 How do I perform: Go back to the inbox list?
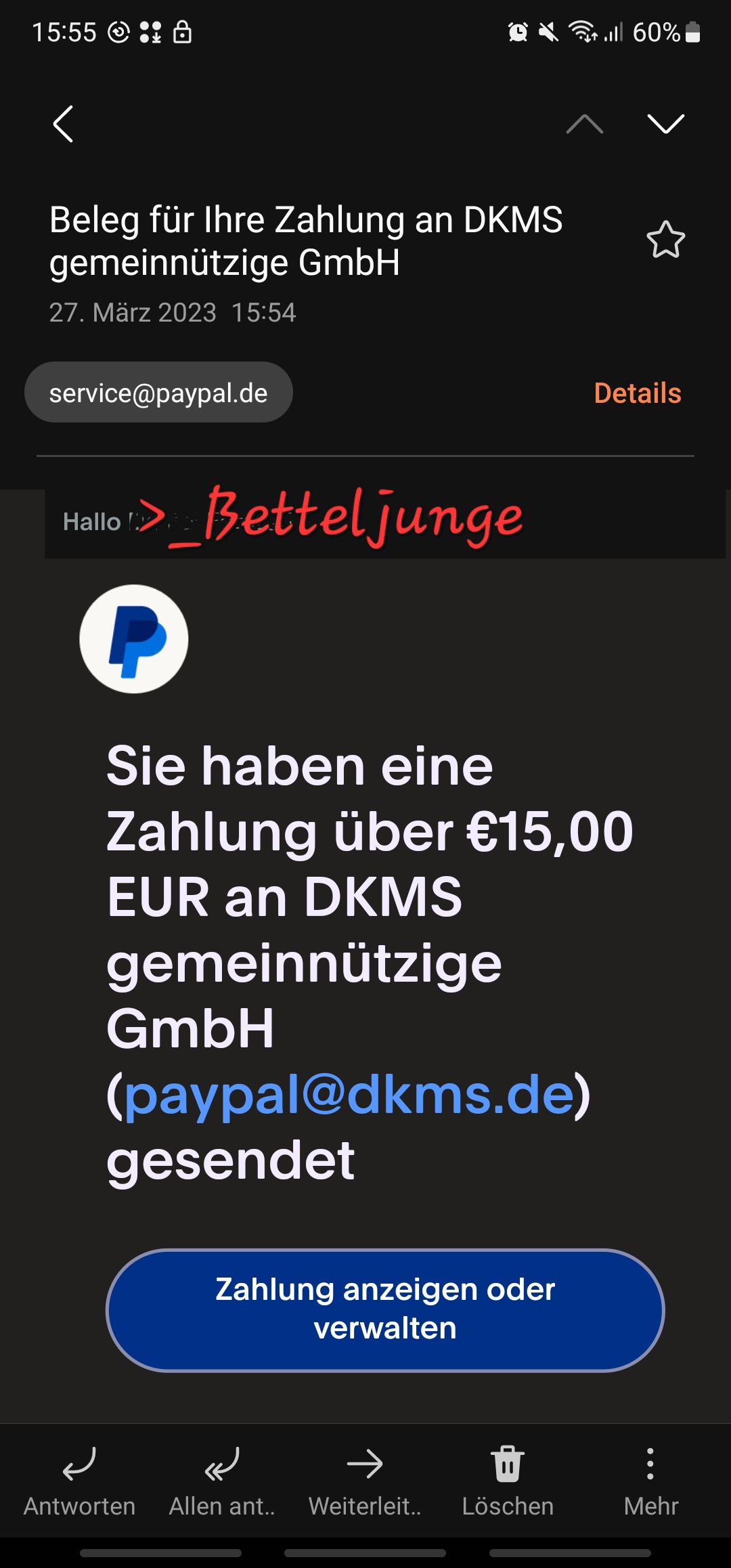pyautogui.click(x=63, y=124)
